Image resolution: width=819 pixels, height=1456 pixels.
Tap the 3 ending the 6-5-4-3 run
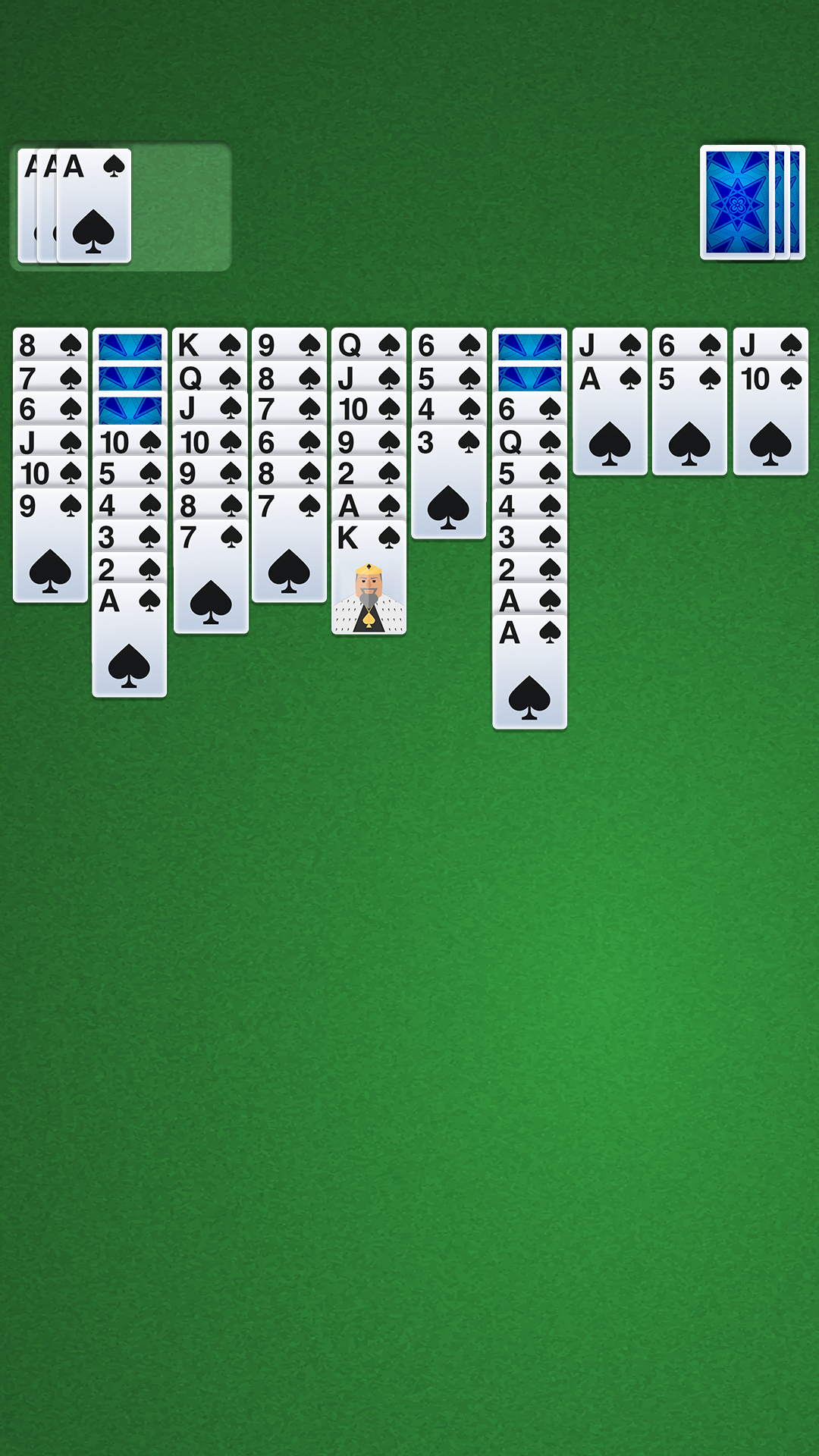click(x=448, y=482)
